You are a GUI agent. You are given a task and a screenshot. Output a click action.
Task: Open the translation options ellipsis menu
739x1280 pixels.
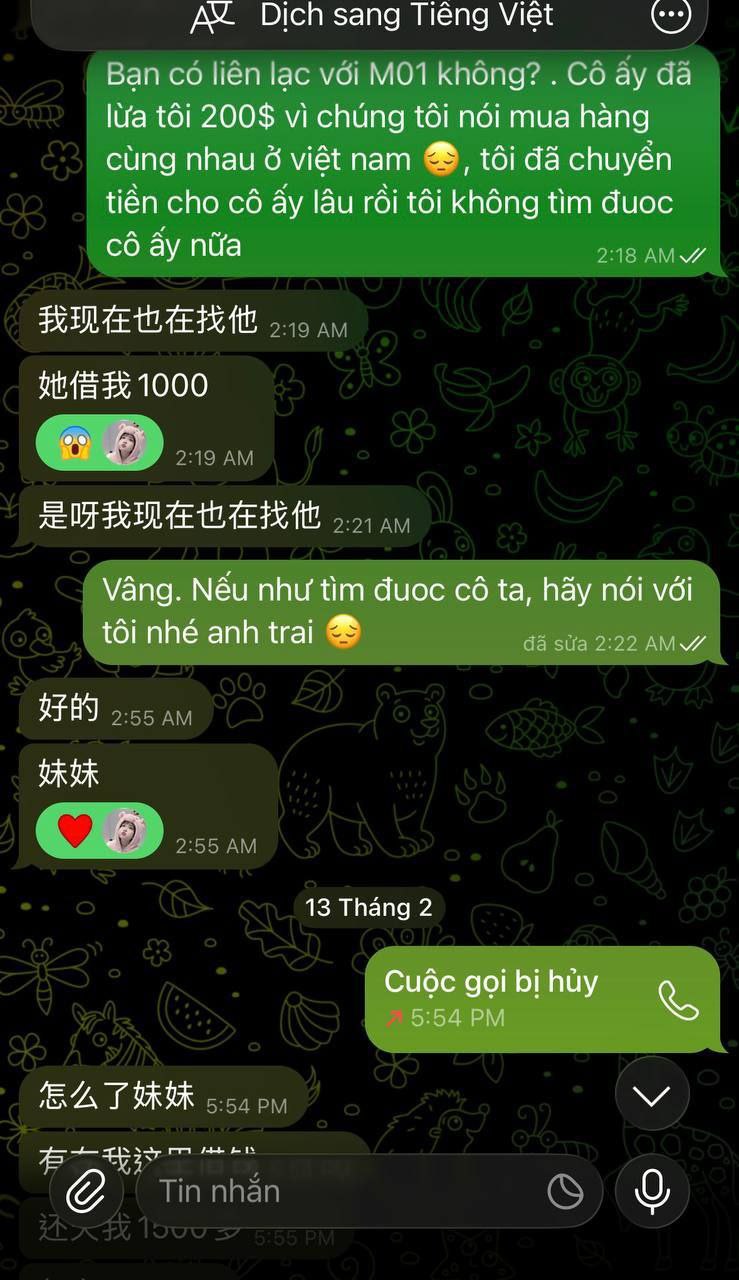[671, 15]
